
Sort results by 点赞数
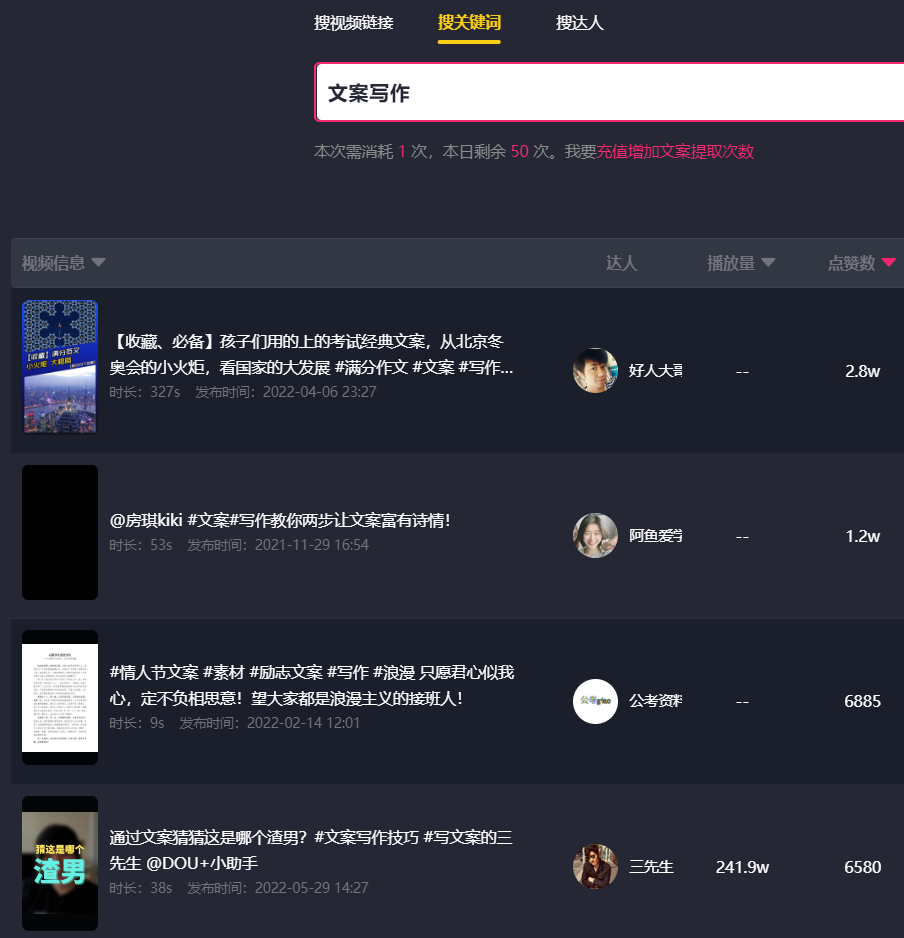[861, 263]
